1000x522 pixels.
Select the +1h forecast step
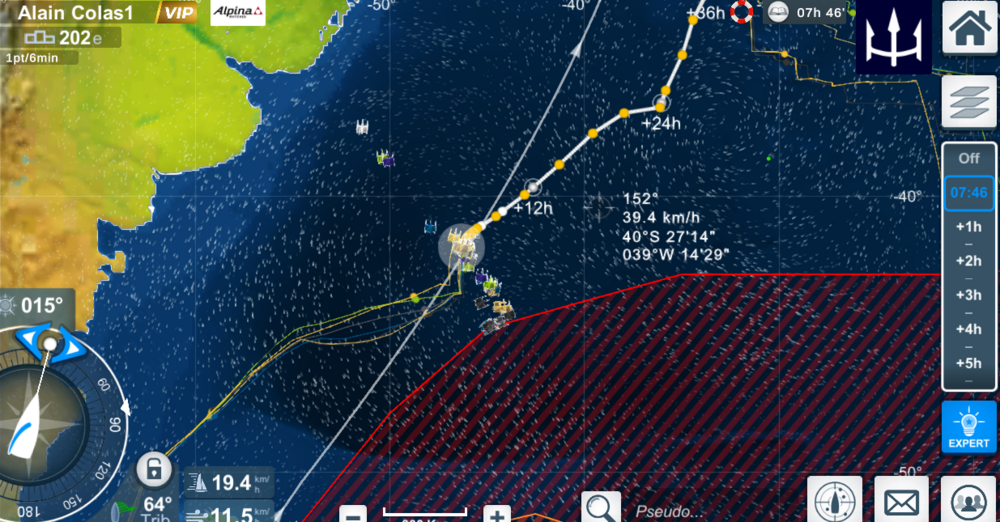point(969,227)
